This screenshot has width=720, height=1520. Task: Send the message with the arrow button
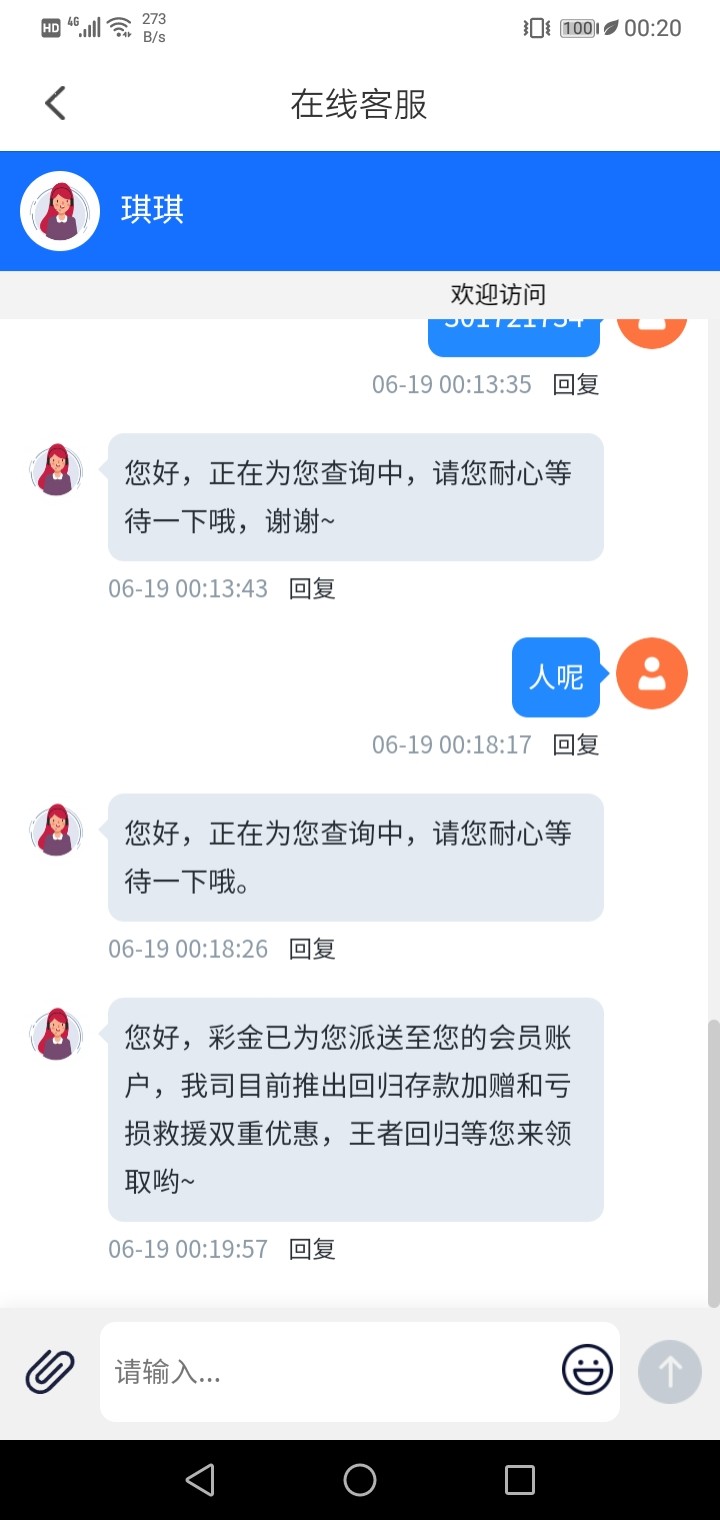(669, 1371)
